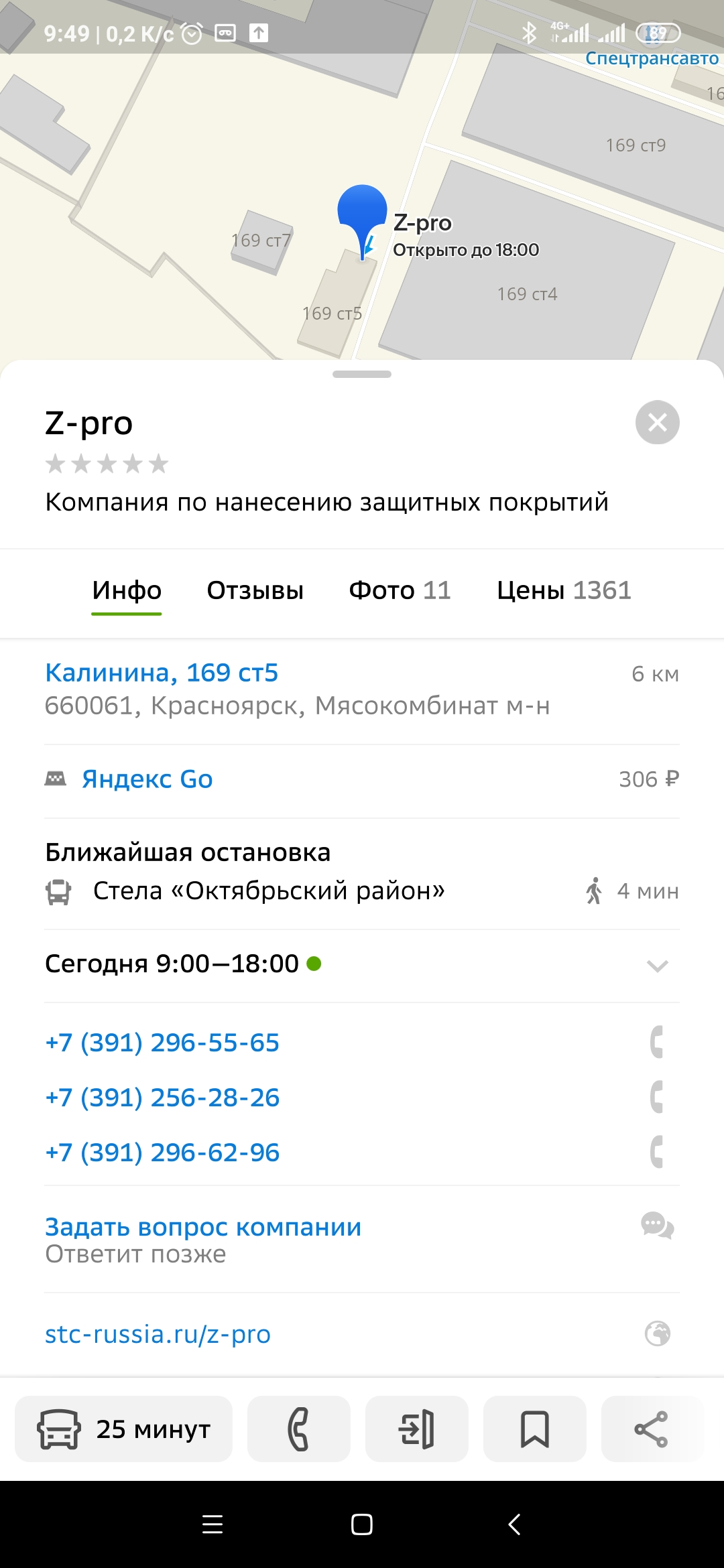
Task: Order a ride via Яндекс Go
Action: 147,779
